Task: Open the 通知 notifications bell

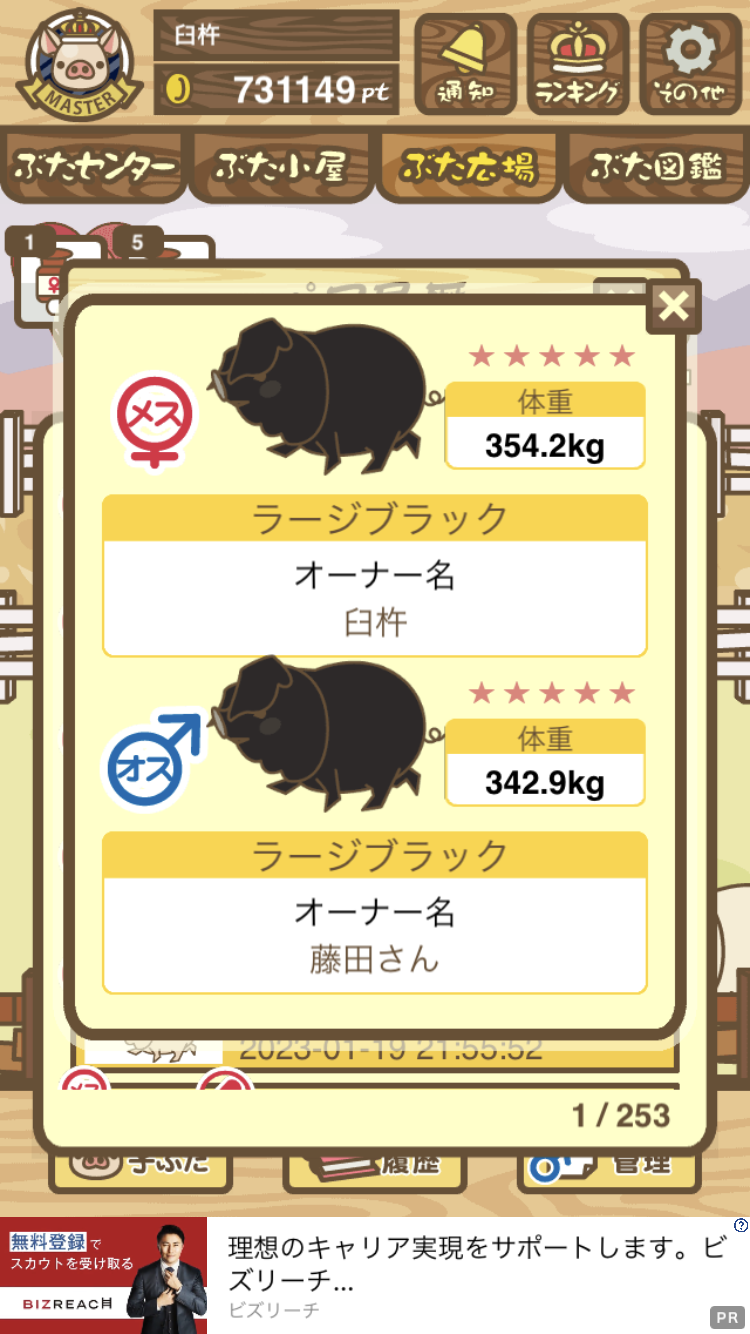Action: point(465,63)
